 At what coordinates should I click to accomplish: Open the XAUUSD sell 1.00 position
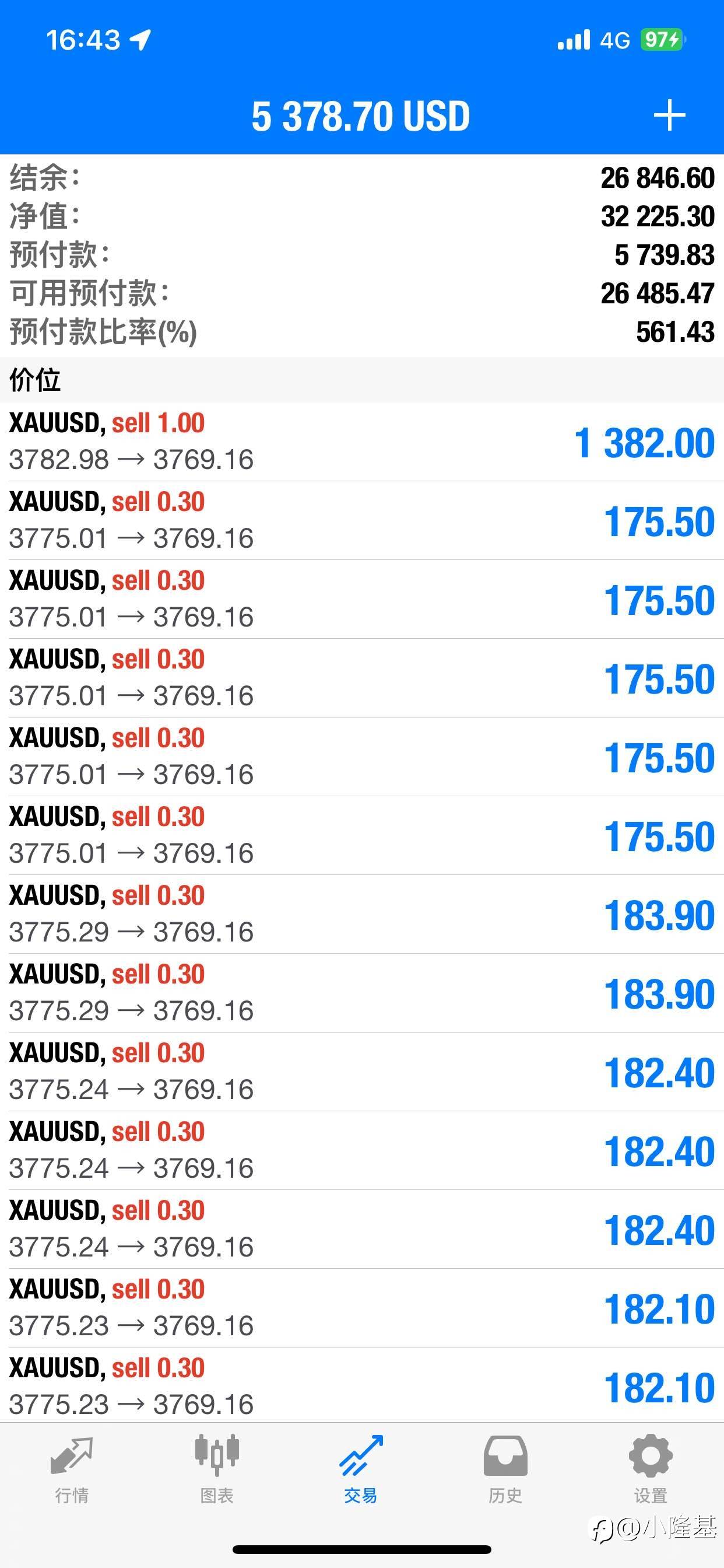coord(362,442)
